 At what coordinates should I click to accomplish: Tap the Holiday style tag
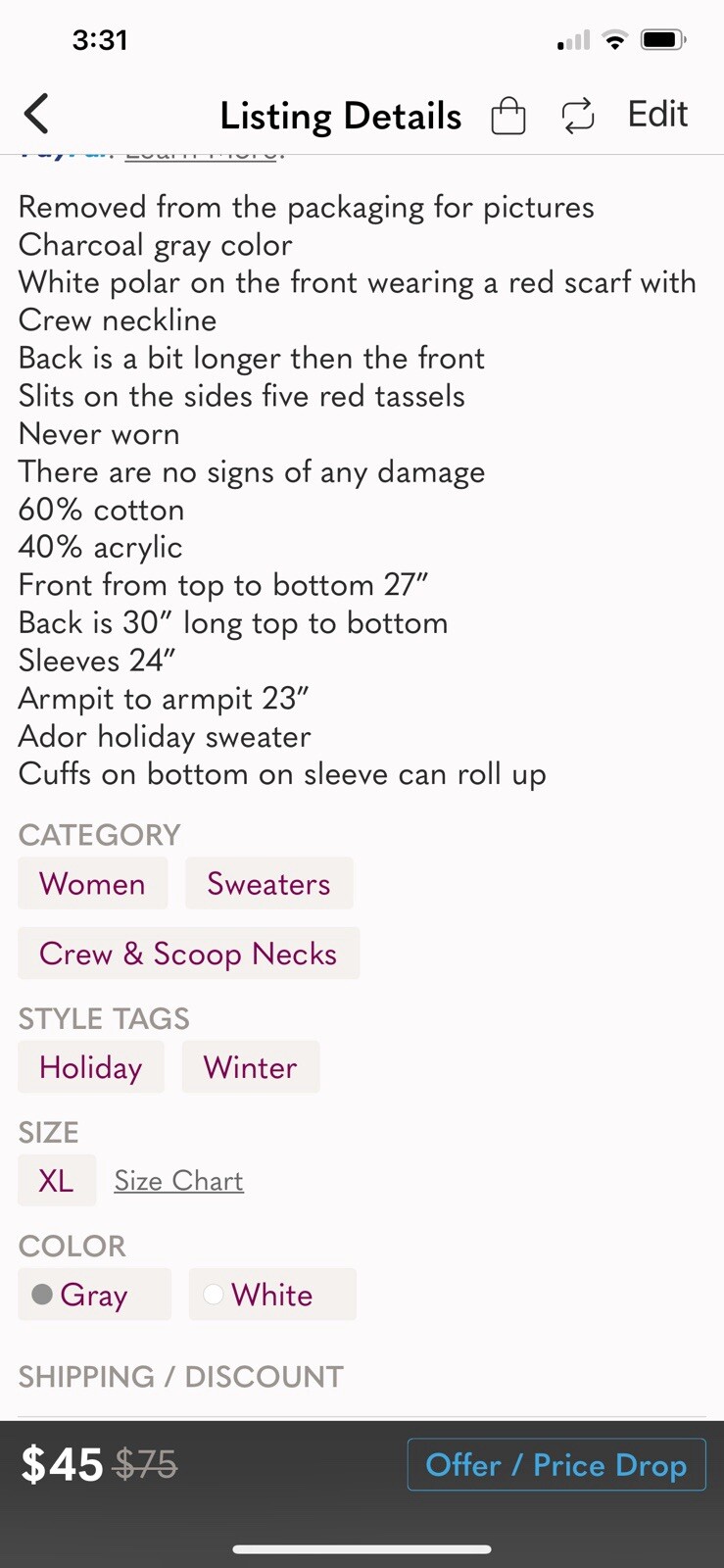(91, 1067)
